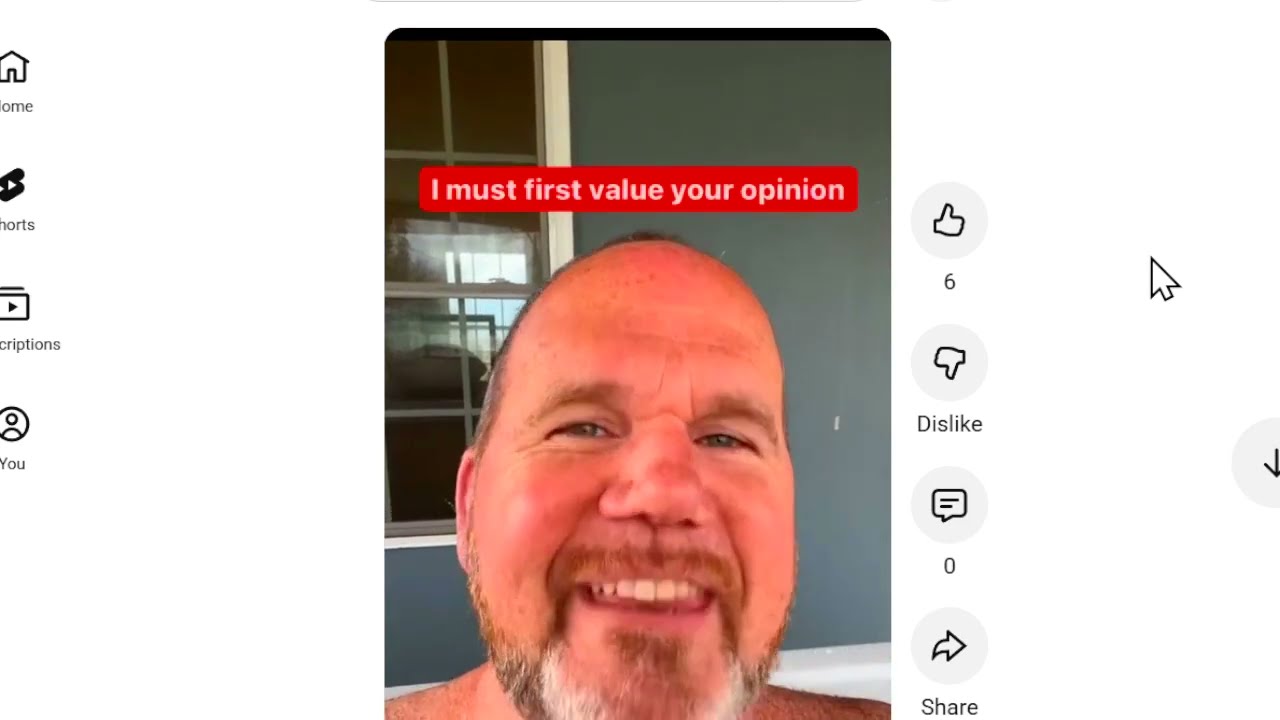Pause the playing Short video
This screenshot has width=1280, height=720.
pyautogui.click(x=637, y=420)
